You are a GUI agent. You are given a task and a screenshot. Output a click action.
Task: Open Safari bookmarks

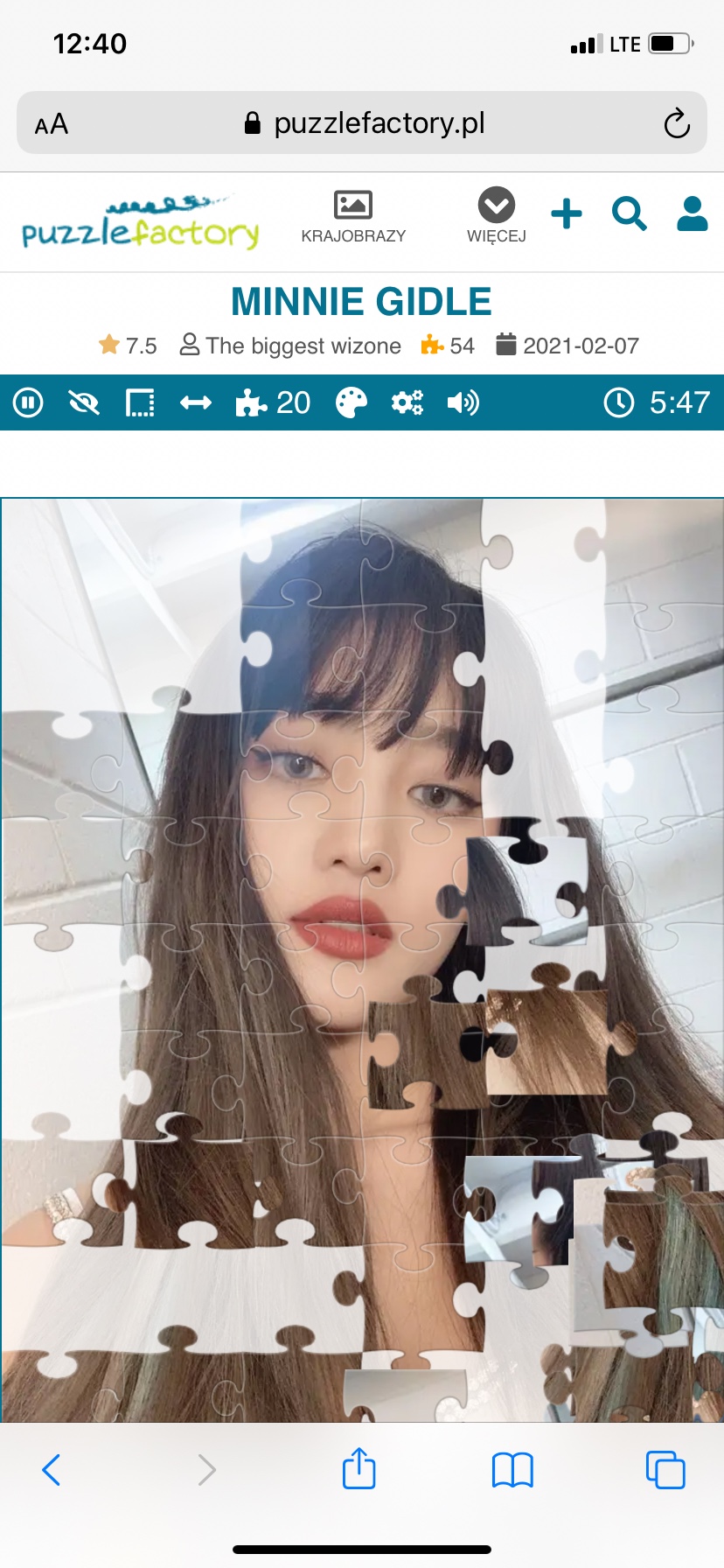point(512,1470)
